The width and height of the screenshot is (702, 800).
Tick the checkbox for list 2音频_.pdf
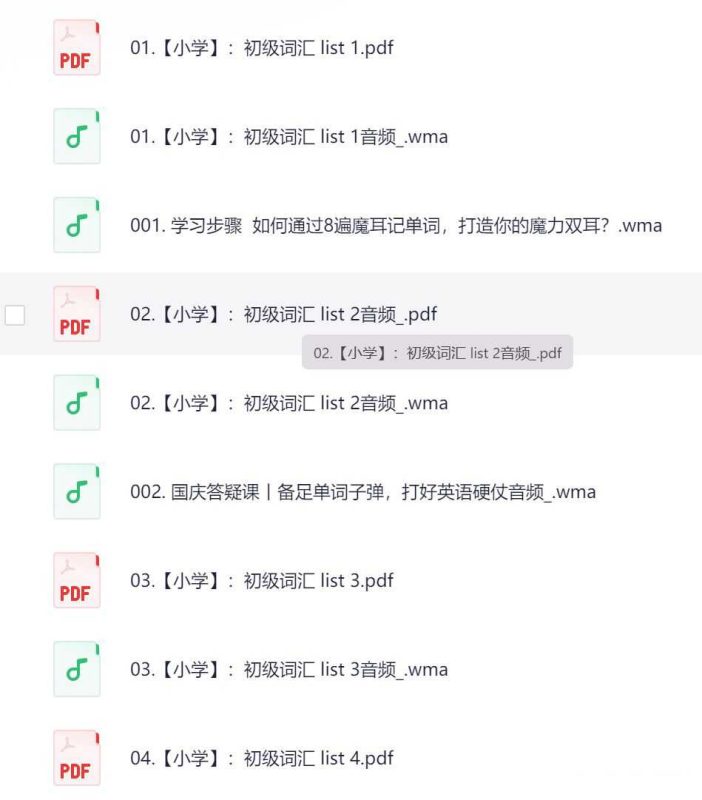point(15,315)
